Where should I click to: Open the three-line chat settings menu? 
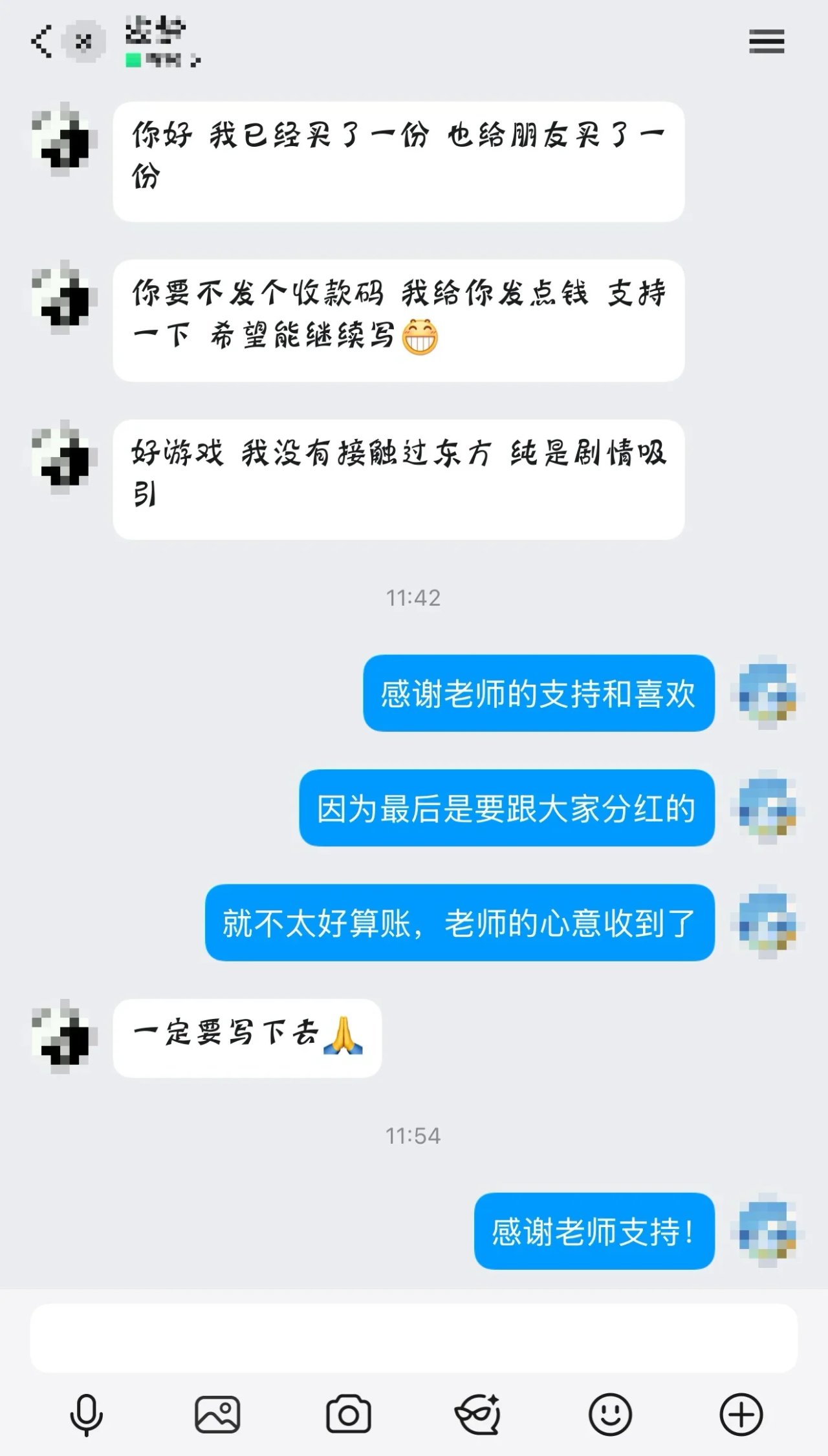click(x=767, y=42)
